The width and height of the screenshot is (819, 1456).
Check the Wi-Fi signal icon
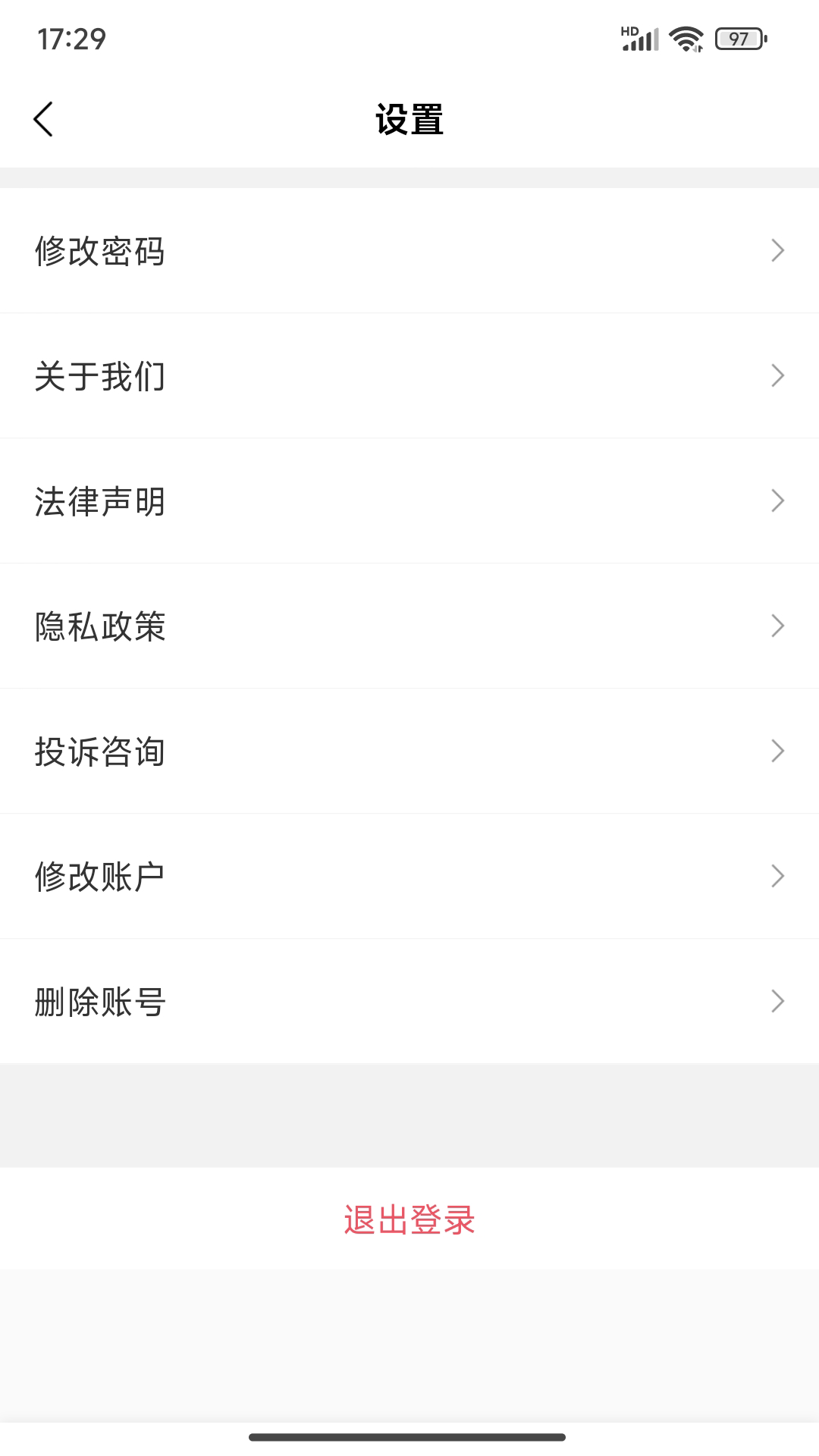[x=685, y=39]
